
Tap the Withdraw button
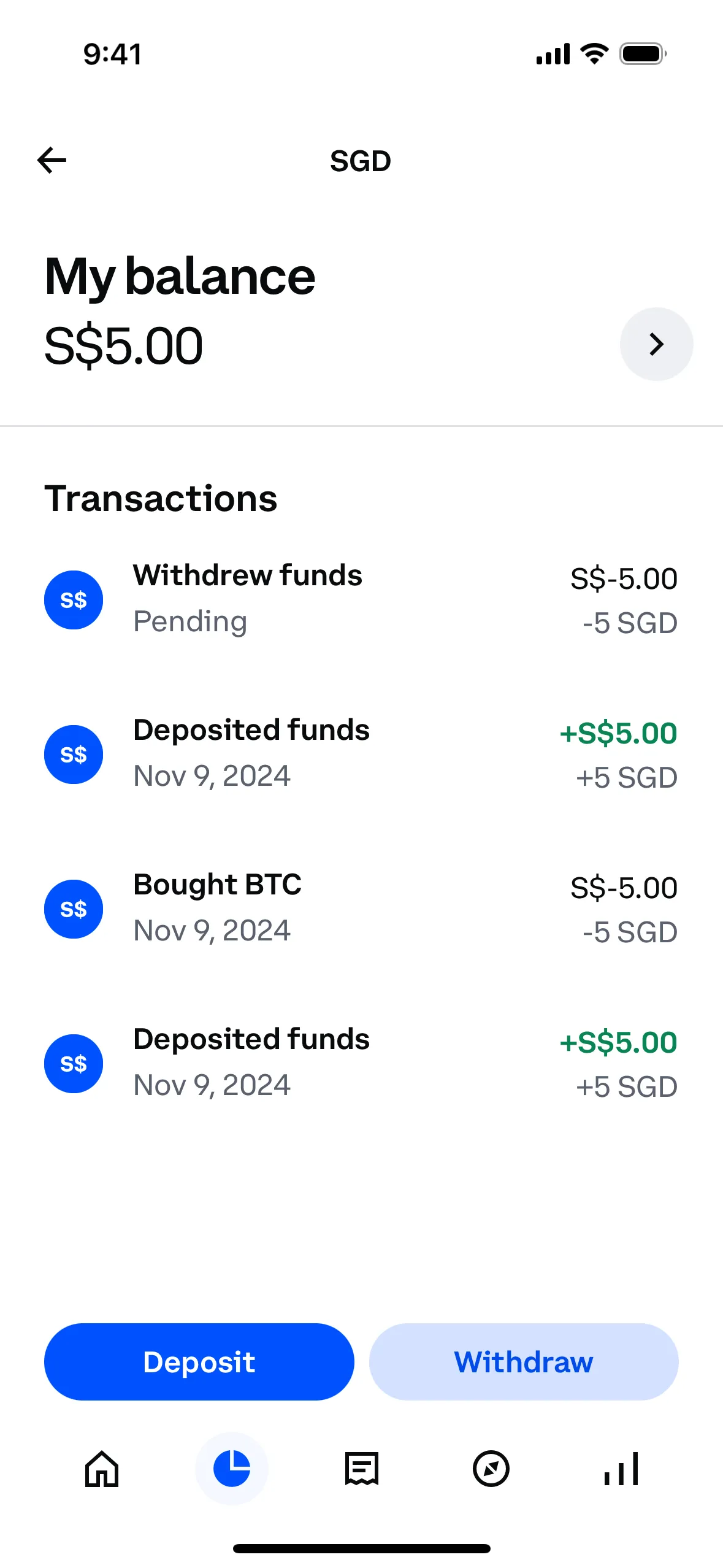(x=523, y=1361)
